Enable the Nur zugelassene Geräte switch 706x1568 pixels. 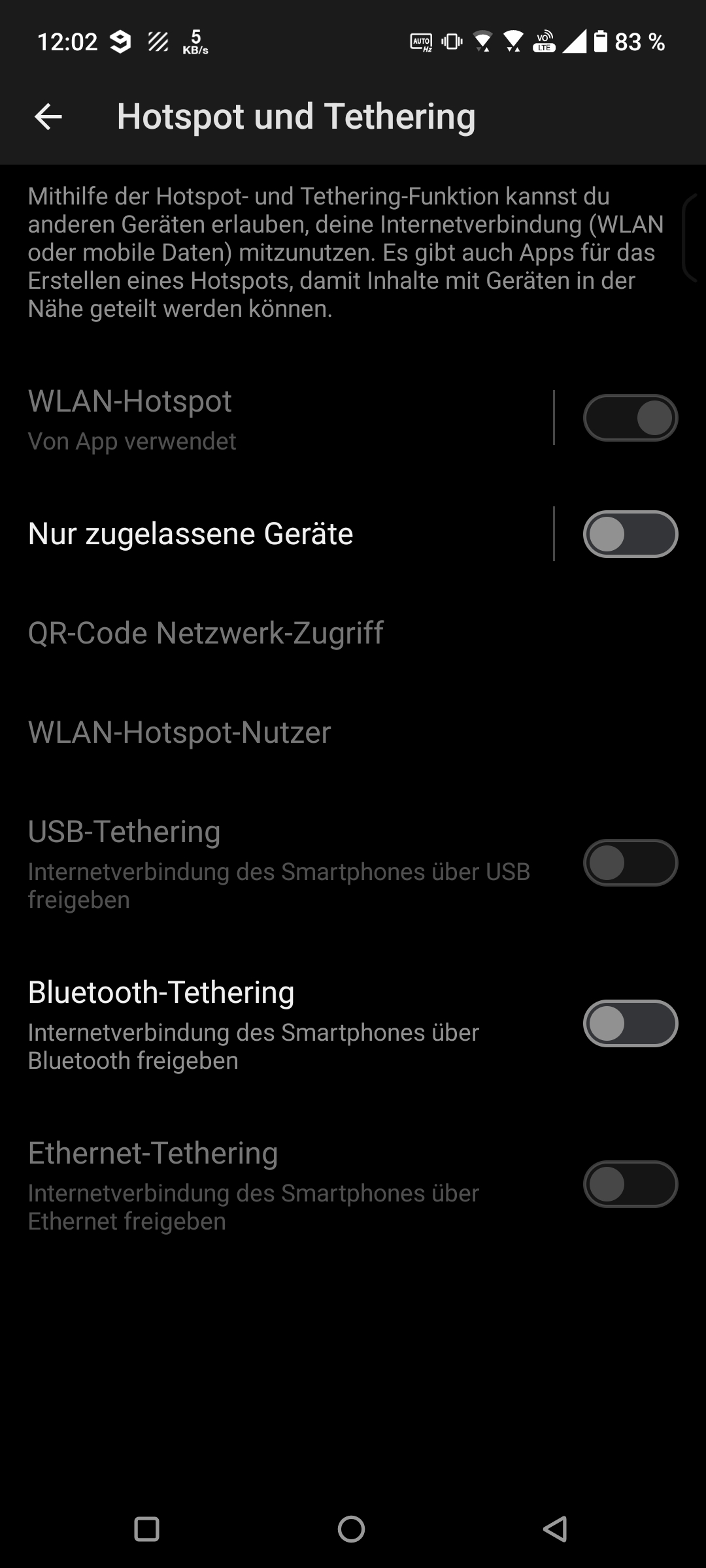[630, 534]
